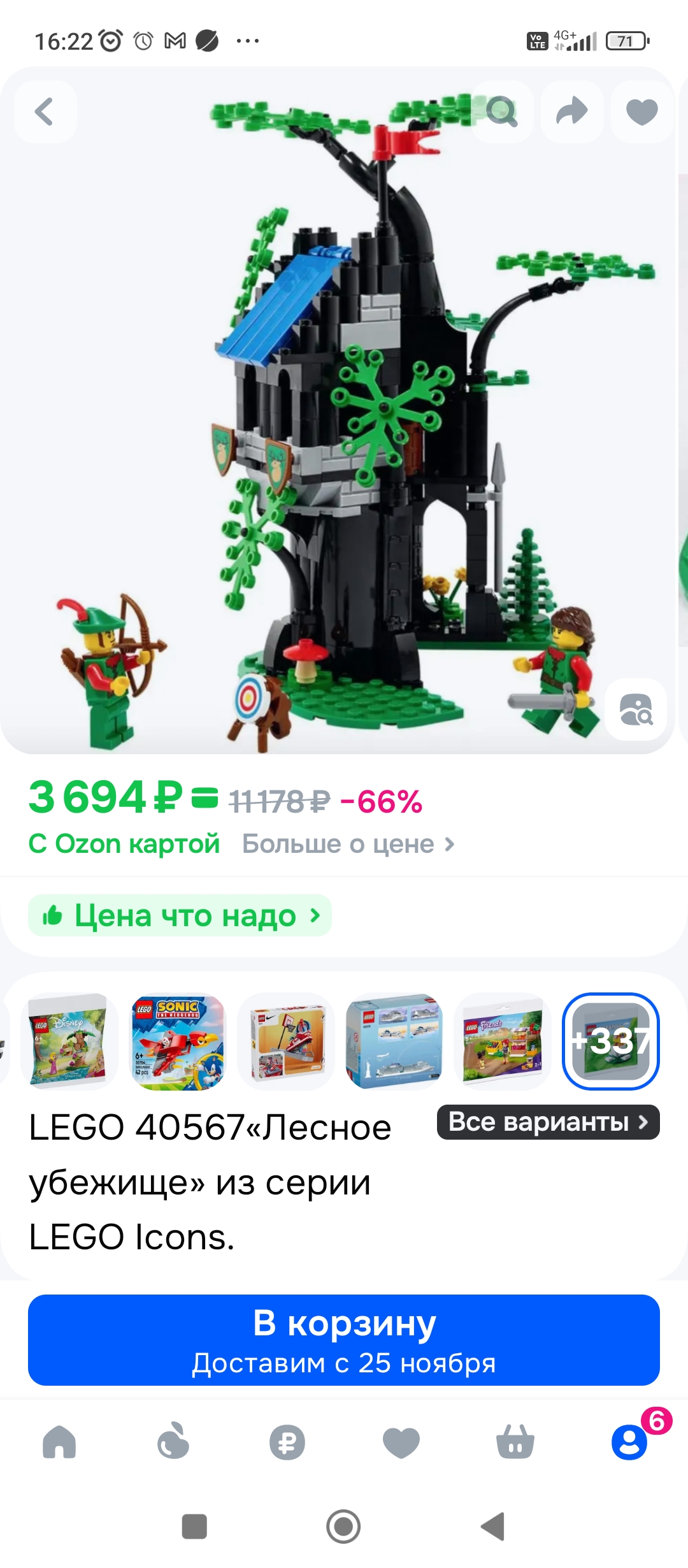This screenshot has width=688, height=1568.
Task: Go back from the product page
Action: point(45,112)
